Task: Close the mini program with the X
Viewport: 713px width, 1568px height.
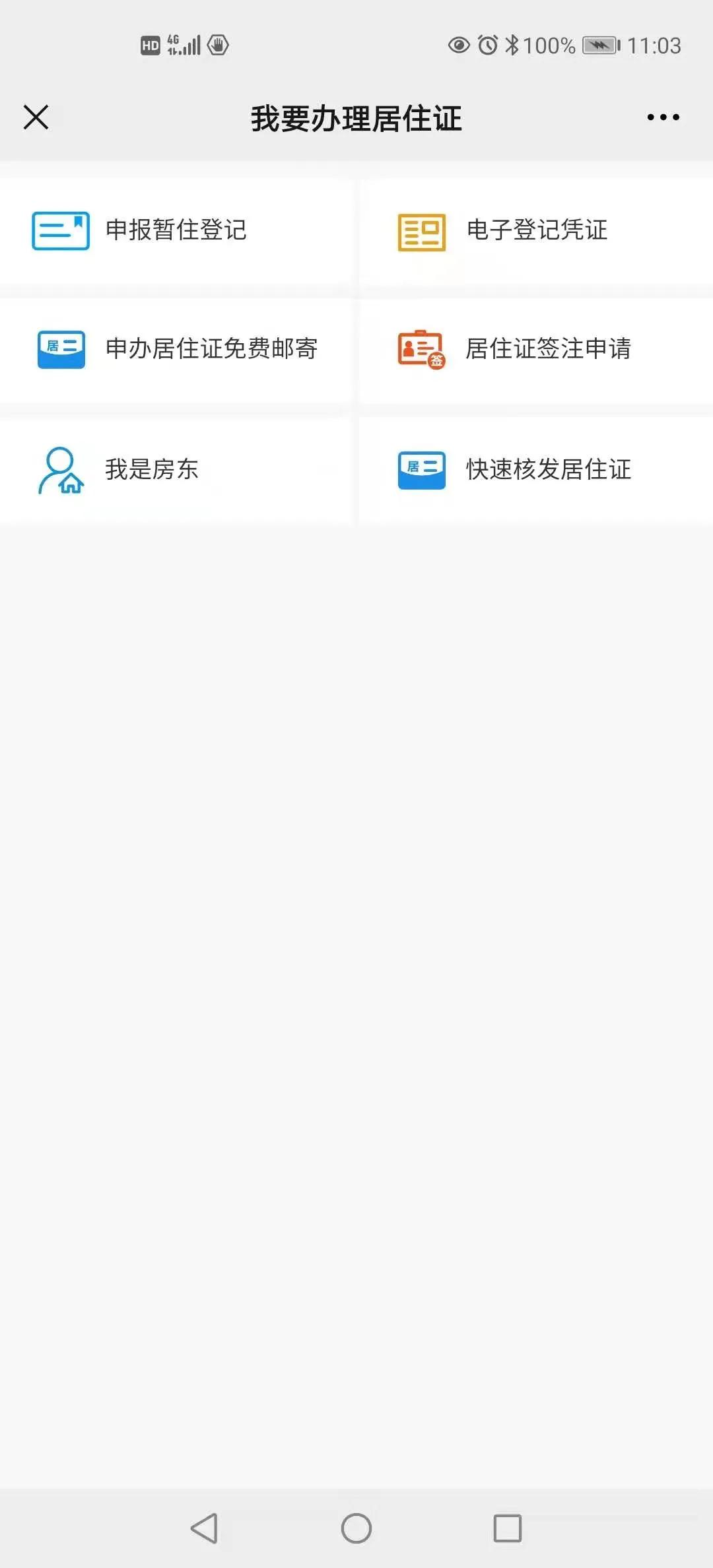Action: pyautogui.click(x=36, y=117)
